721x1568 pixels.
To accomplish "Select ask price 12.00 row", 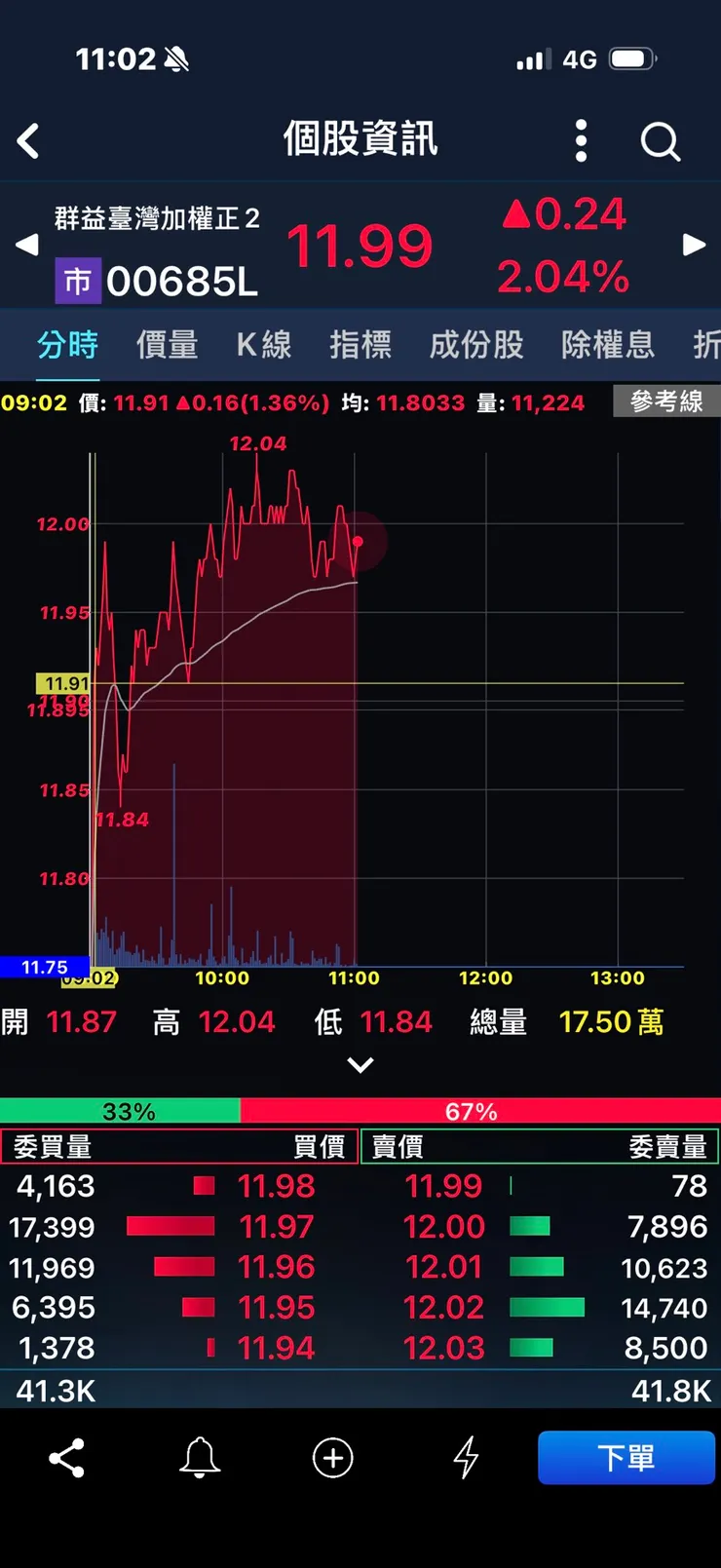I will (541, 1227).
